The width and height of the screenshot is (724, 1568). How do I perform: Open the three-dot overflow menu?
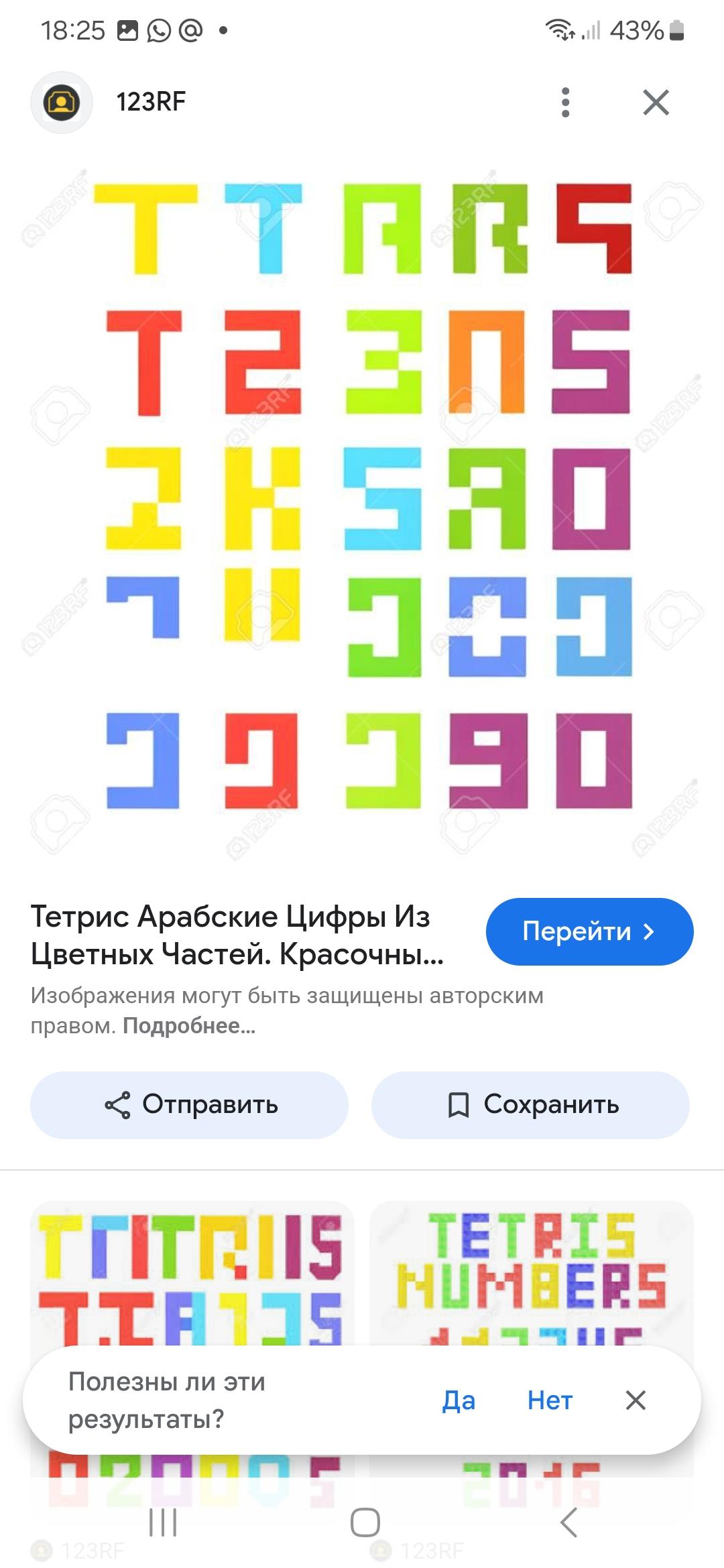point(566,103)
